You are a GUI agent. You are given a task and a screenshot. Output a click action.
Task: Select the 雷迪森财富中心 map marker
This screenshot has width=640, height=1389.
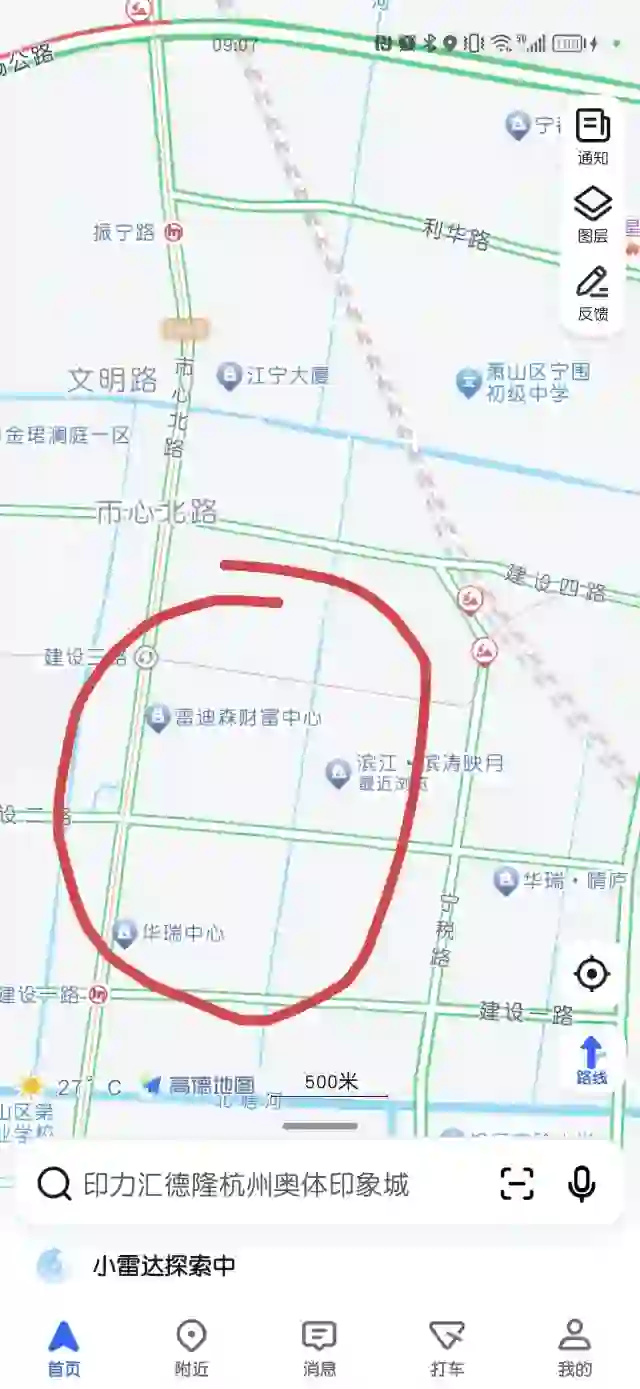[157, 718]
